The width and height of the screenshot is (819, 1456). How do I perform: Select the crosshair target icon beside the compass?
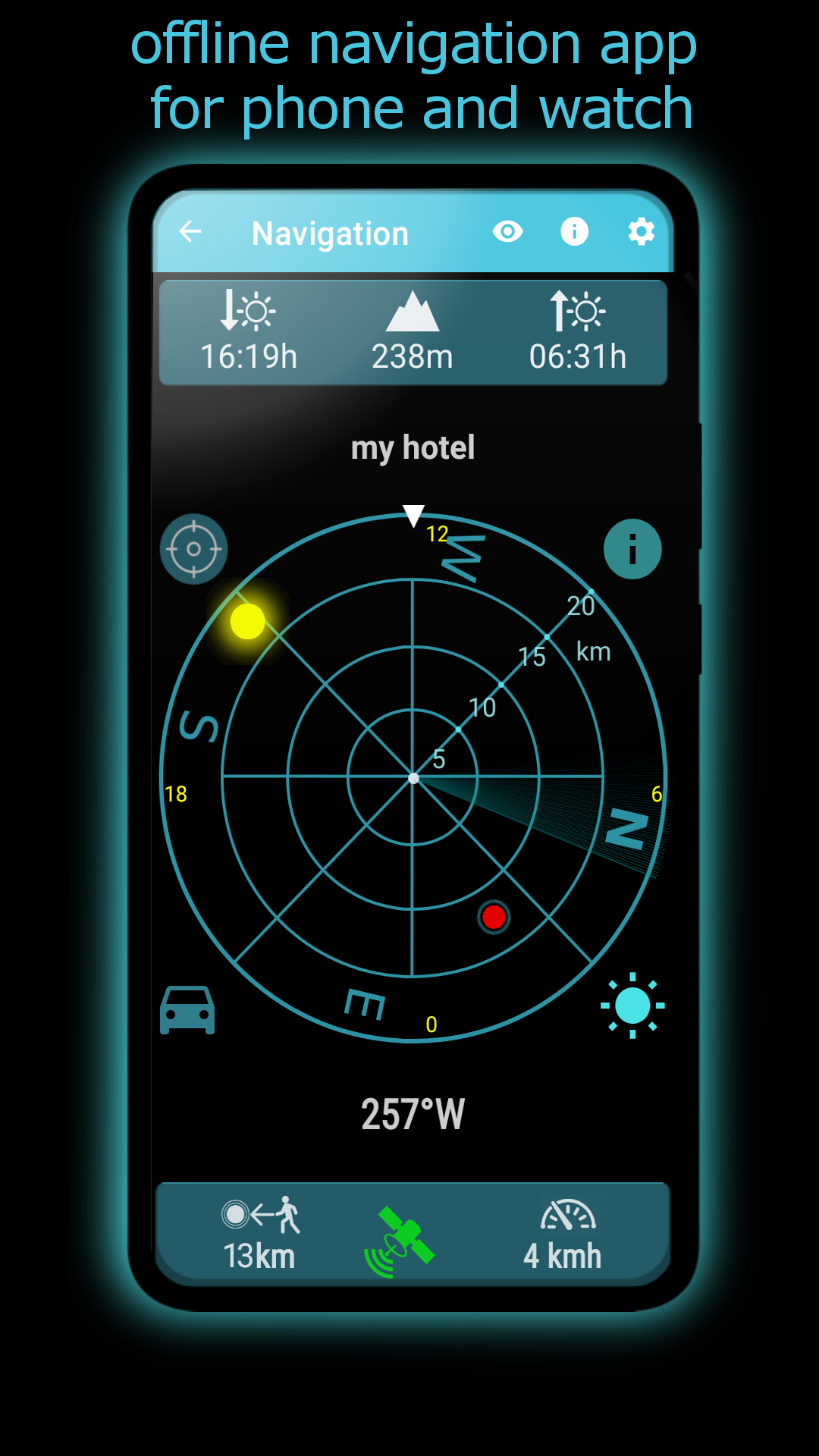coord(193,549)
